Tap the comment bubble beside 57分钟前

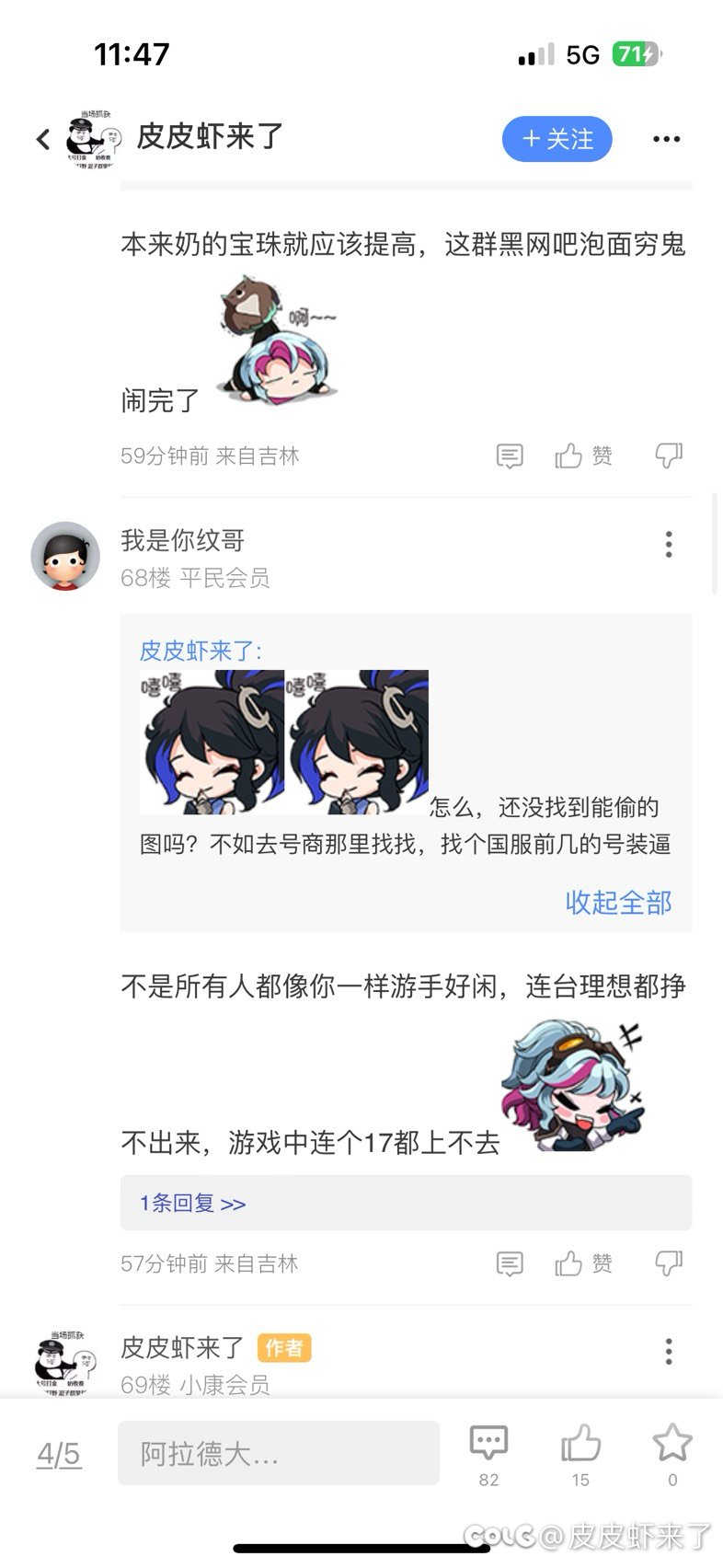point(509,1262)
